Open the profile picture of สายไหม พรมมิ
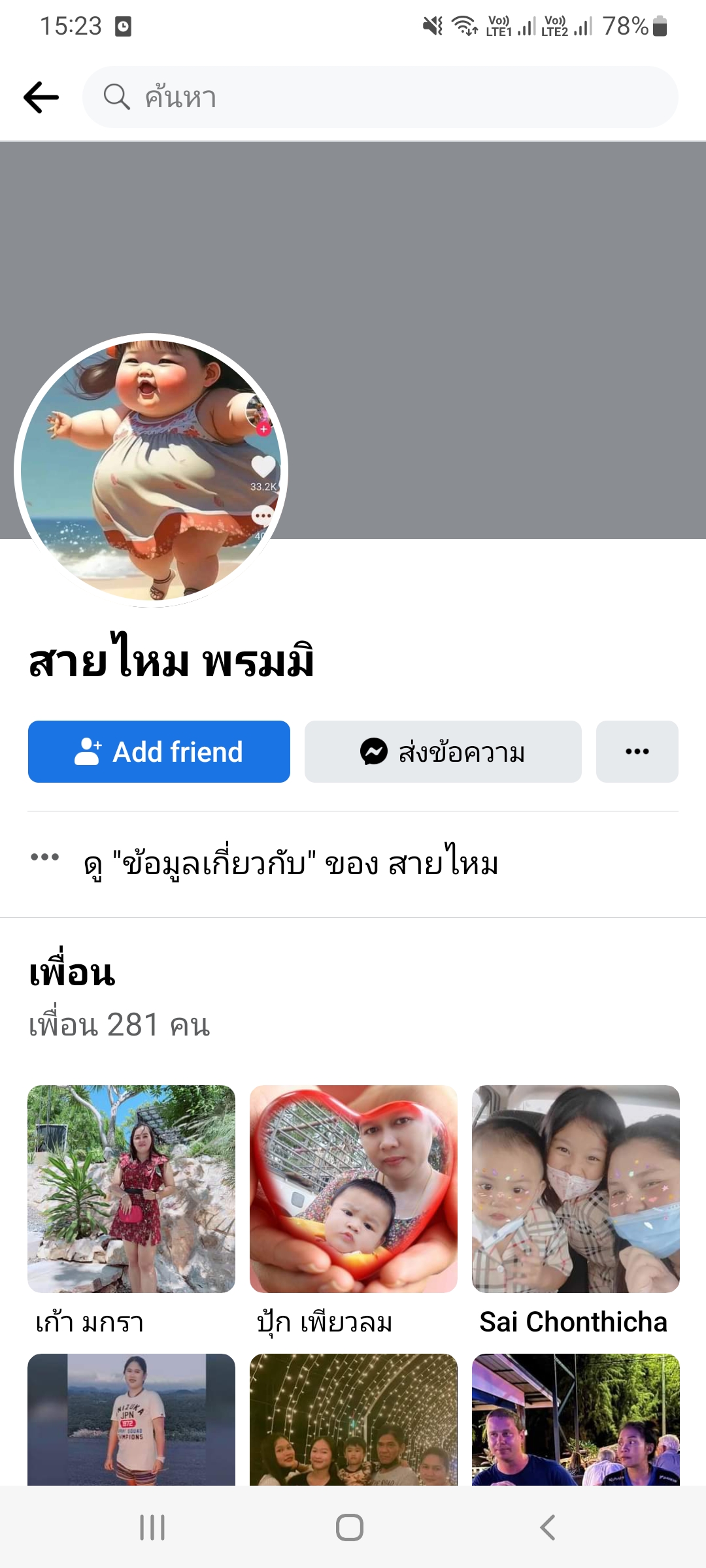Screen dimensions: 706x1568 pyautogui.click(x=151, y=470)
